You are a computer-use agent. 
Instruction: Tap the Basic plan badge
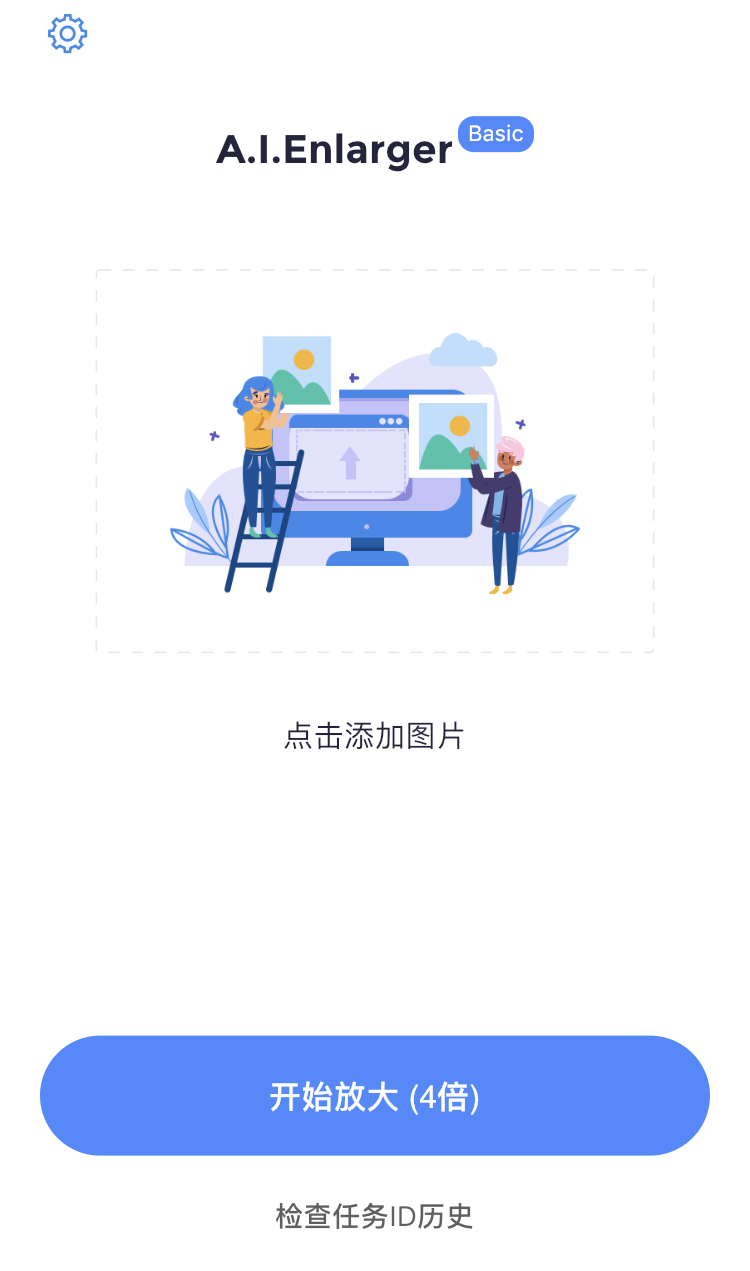click(495, 134)
